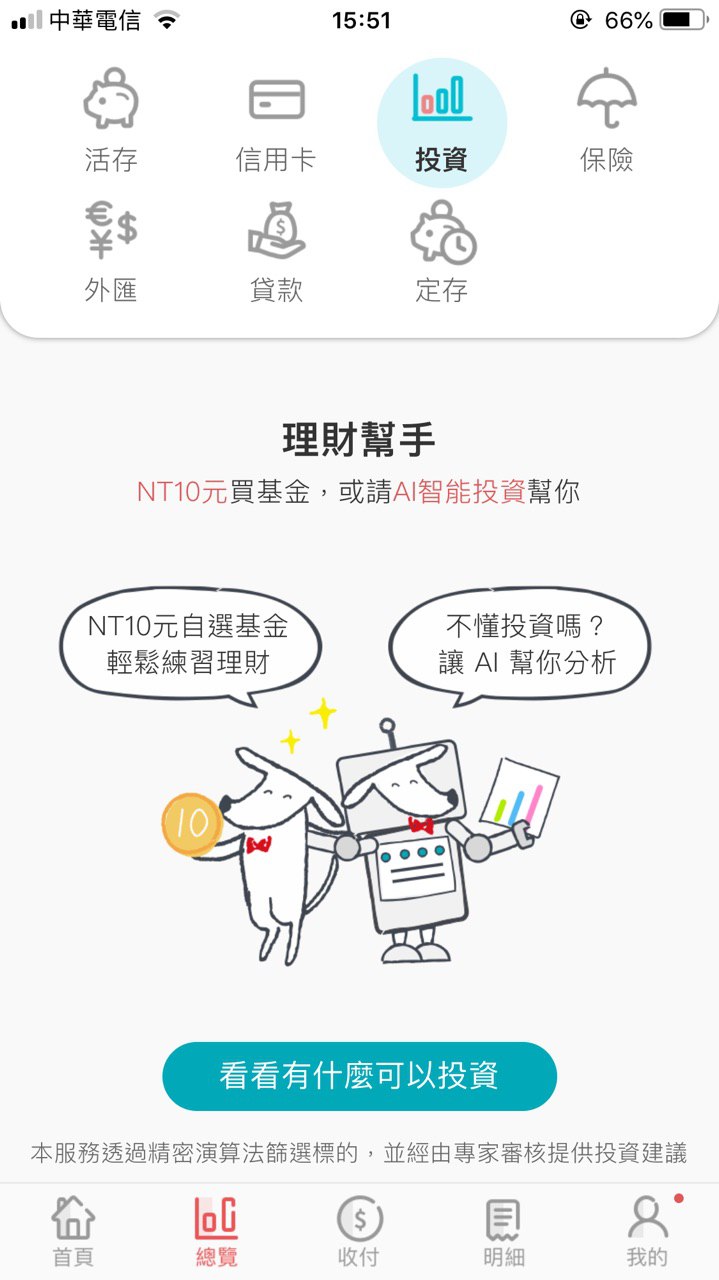
Task: Select the 活存 savings category
Action: (x=110, y=120)
